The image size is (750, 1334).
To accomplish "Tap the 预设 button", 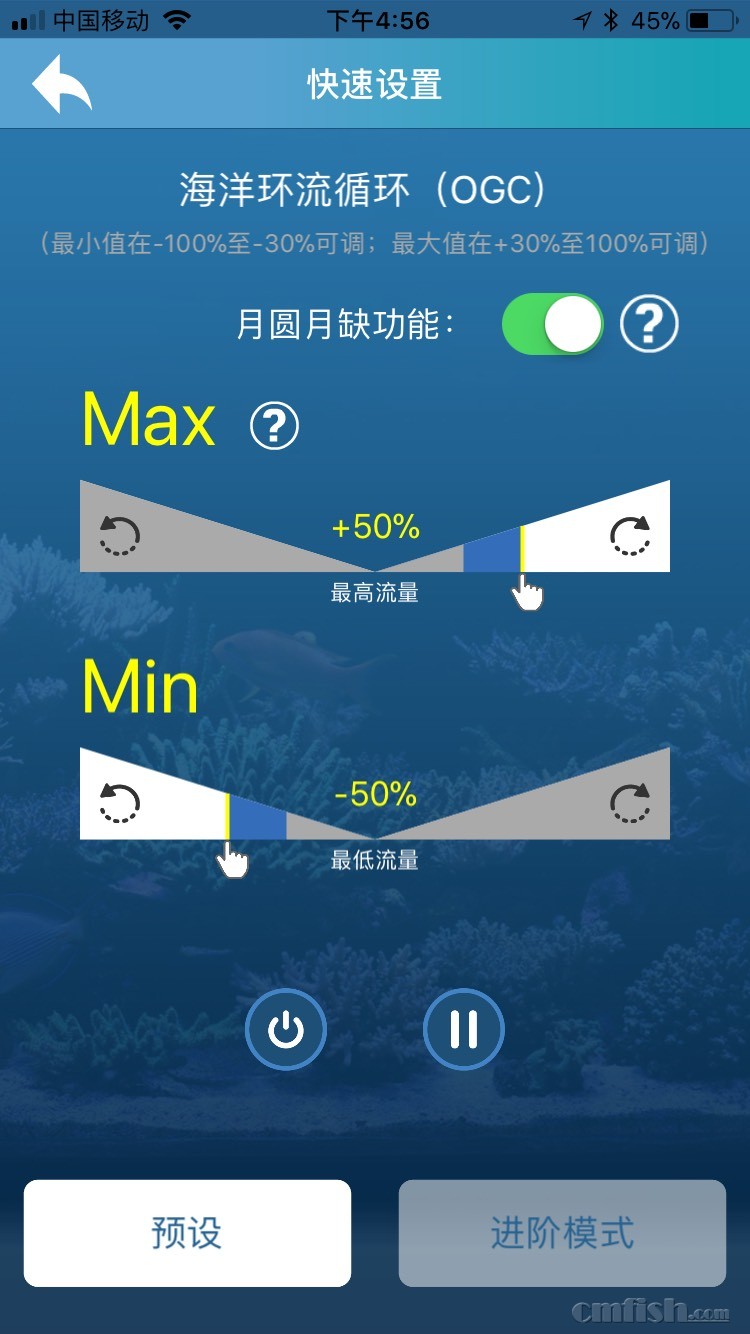I will (x=187, y=1232).
